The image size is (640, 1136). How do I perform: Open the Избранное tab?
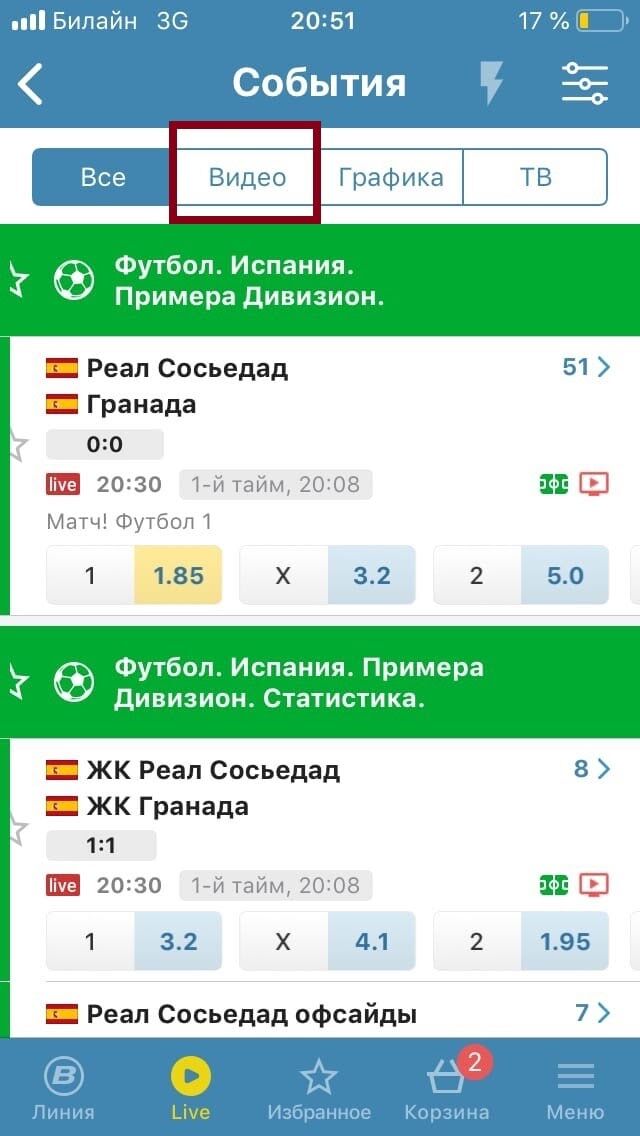click(319, 1088)
